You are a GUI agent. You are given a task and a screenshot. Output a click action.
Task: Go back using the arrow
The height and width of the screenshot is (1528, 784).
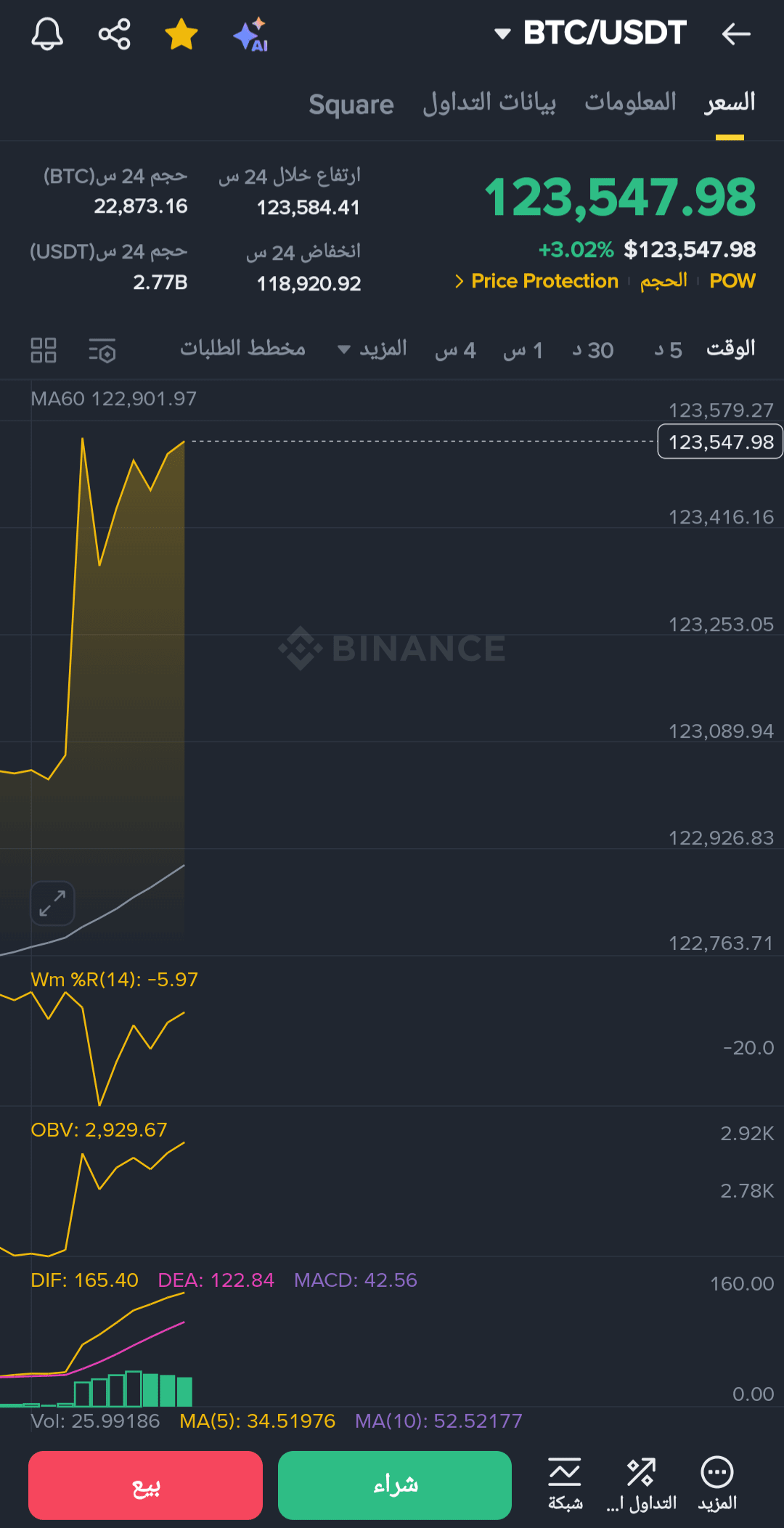736,33
